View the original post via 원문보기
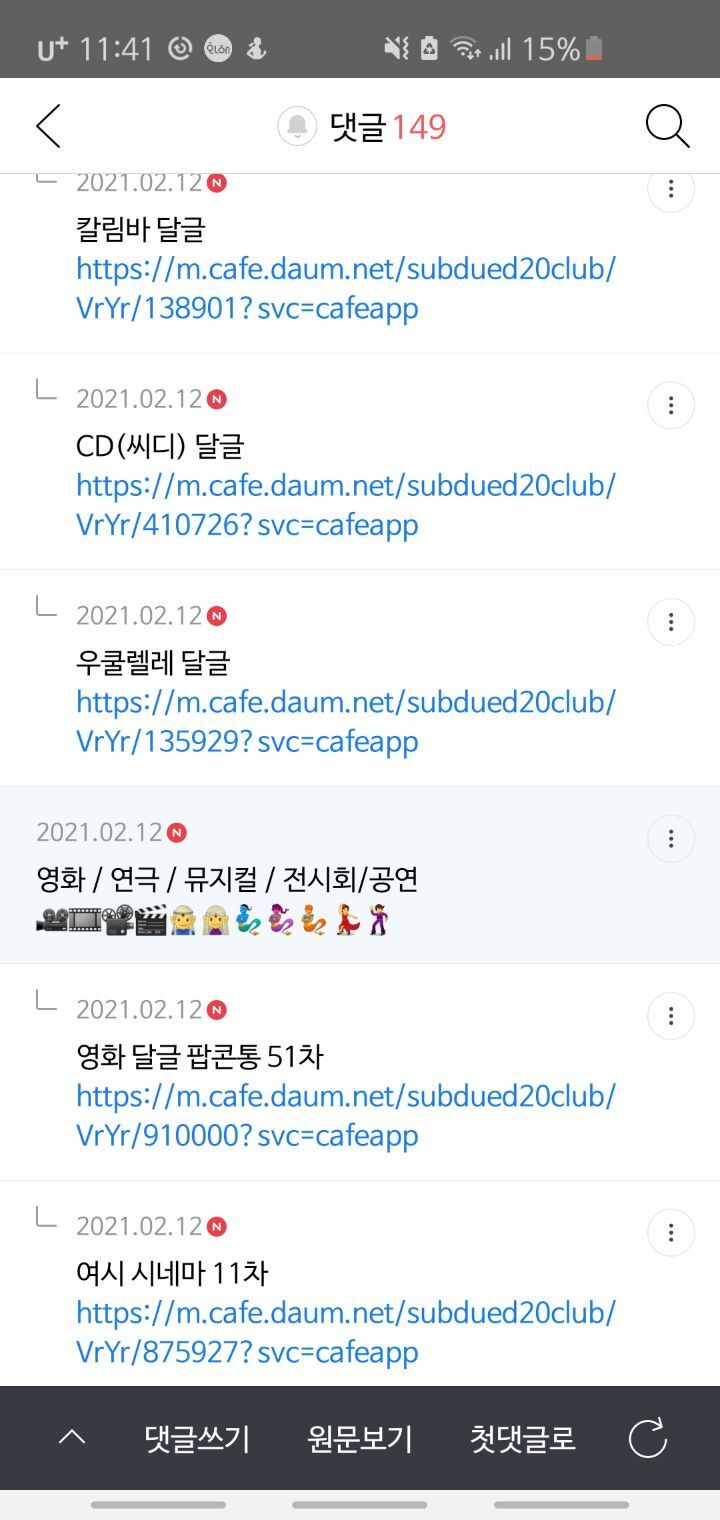This screenshot has height=1520, width=720. coord(360,1438)
